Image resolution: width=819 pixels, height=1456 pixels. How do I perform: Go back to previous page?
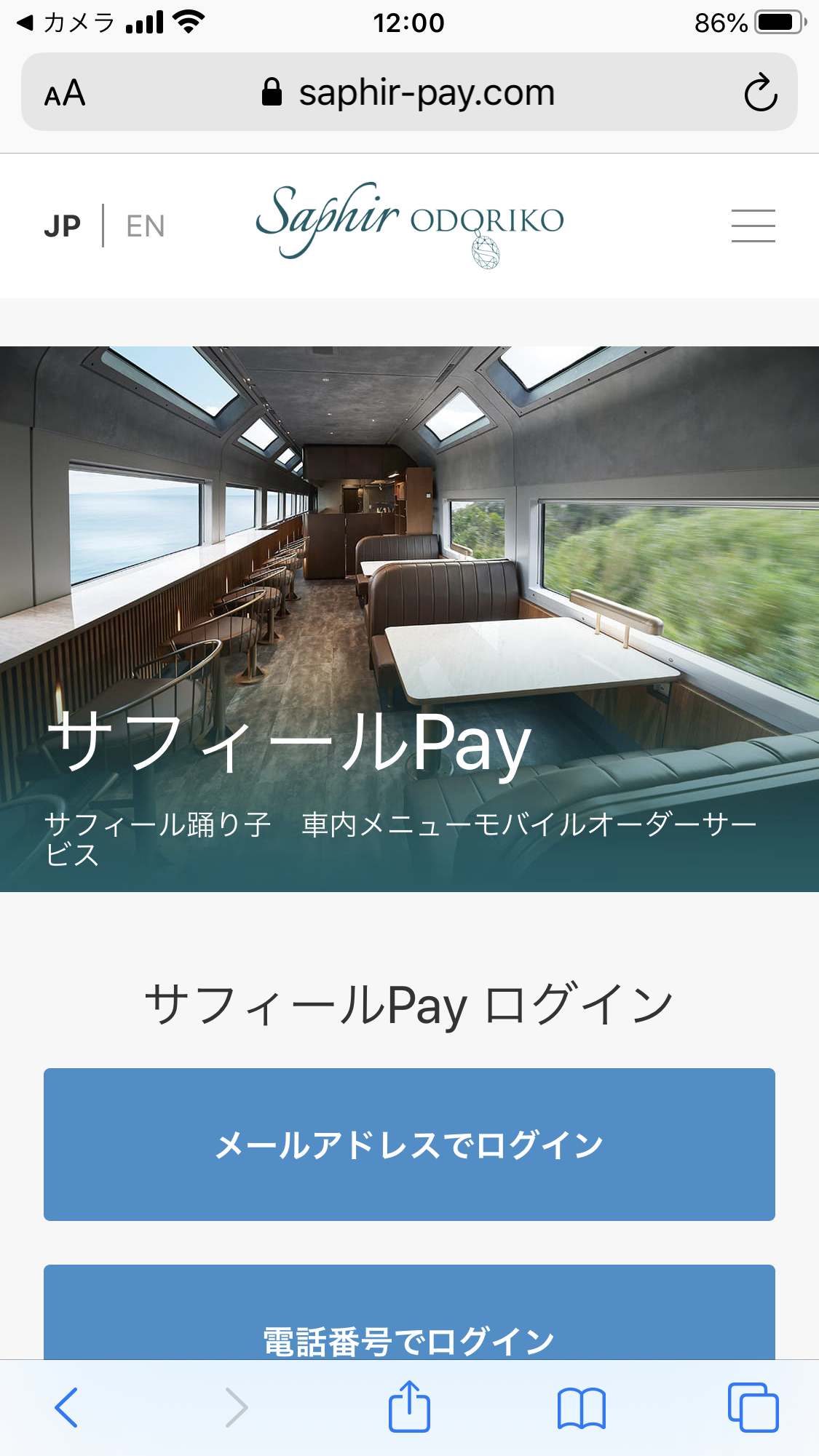coord(66,1407)
